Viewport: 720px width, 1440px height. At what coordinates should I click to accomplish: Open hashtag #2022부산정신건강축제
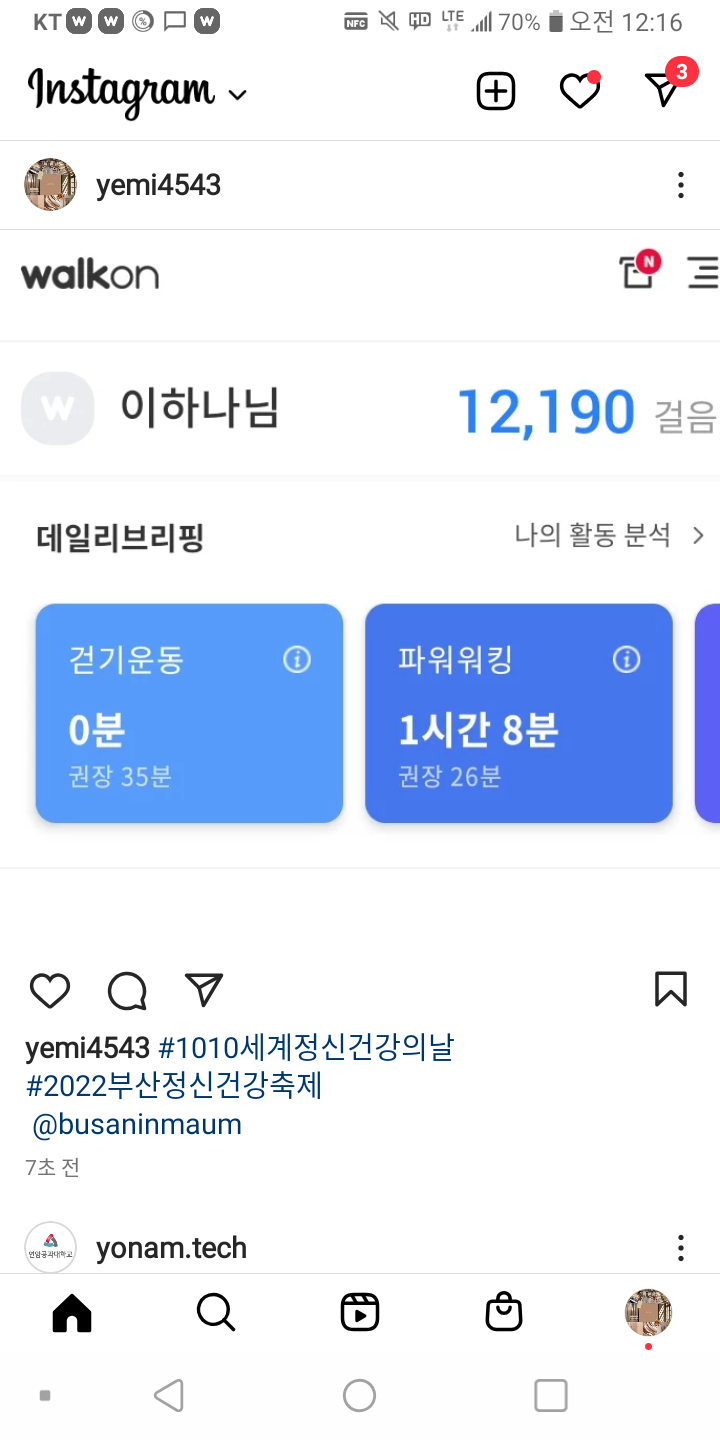[x=174, y=1086]
